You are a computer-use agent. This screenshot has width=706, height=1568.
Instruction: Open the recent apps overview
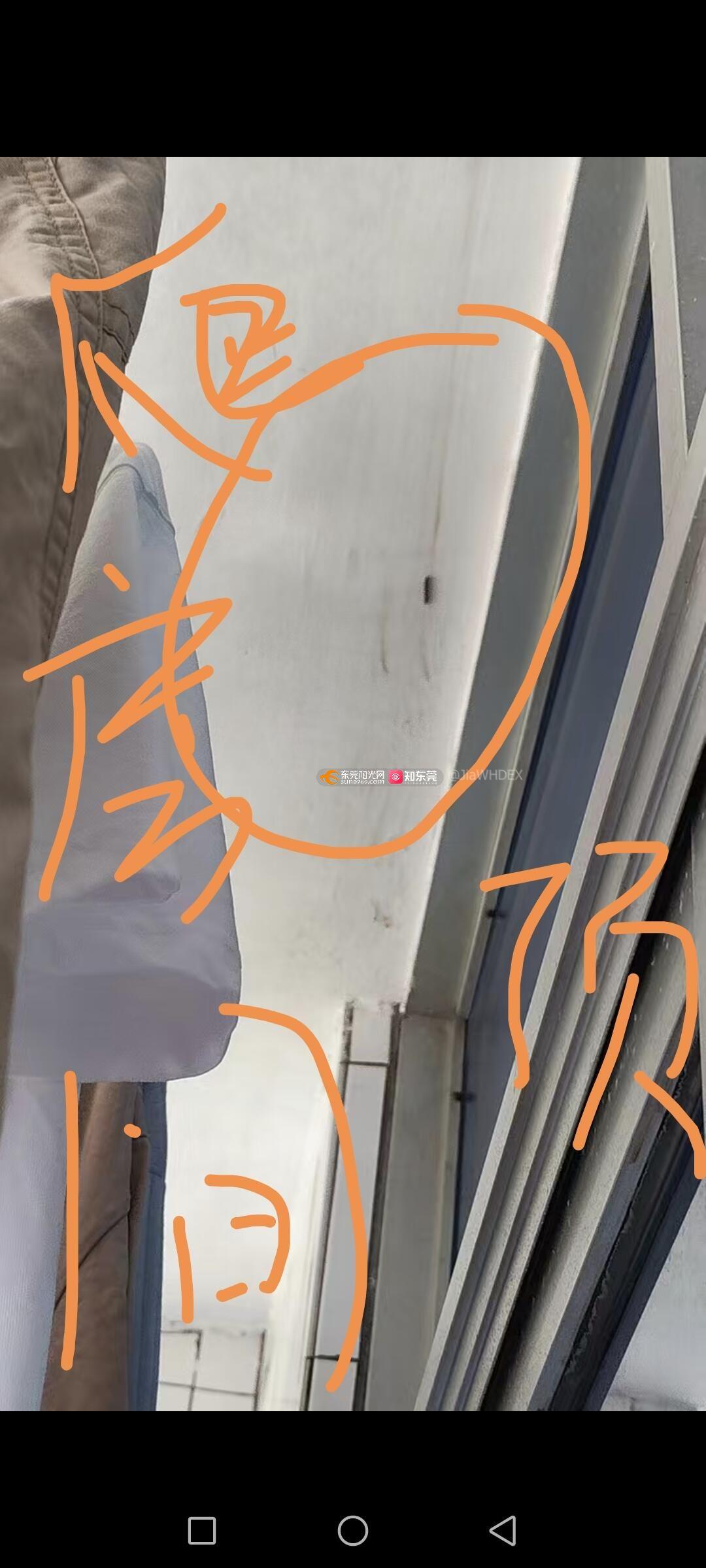[202, 1530]
